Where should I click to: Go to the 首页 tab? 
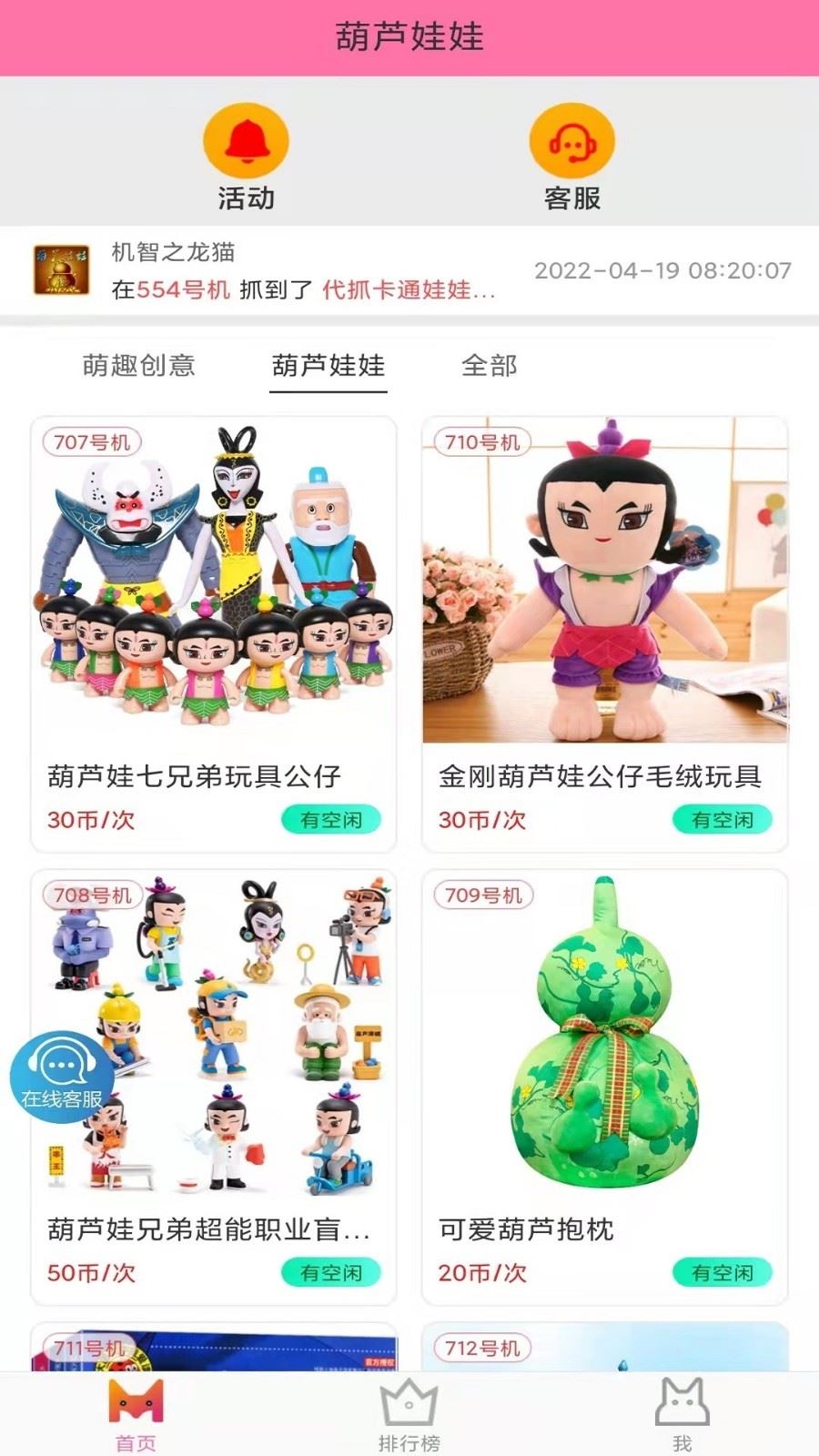(136, 1415)
